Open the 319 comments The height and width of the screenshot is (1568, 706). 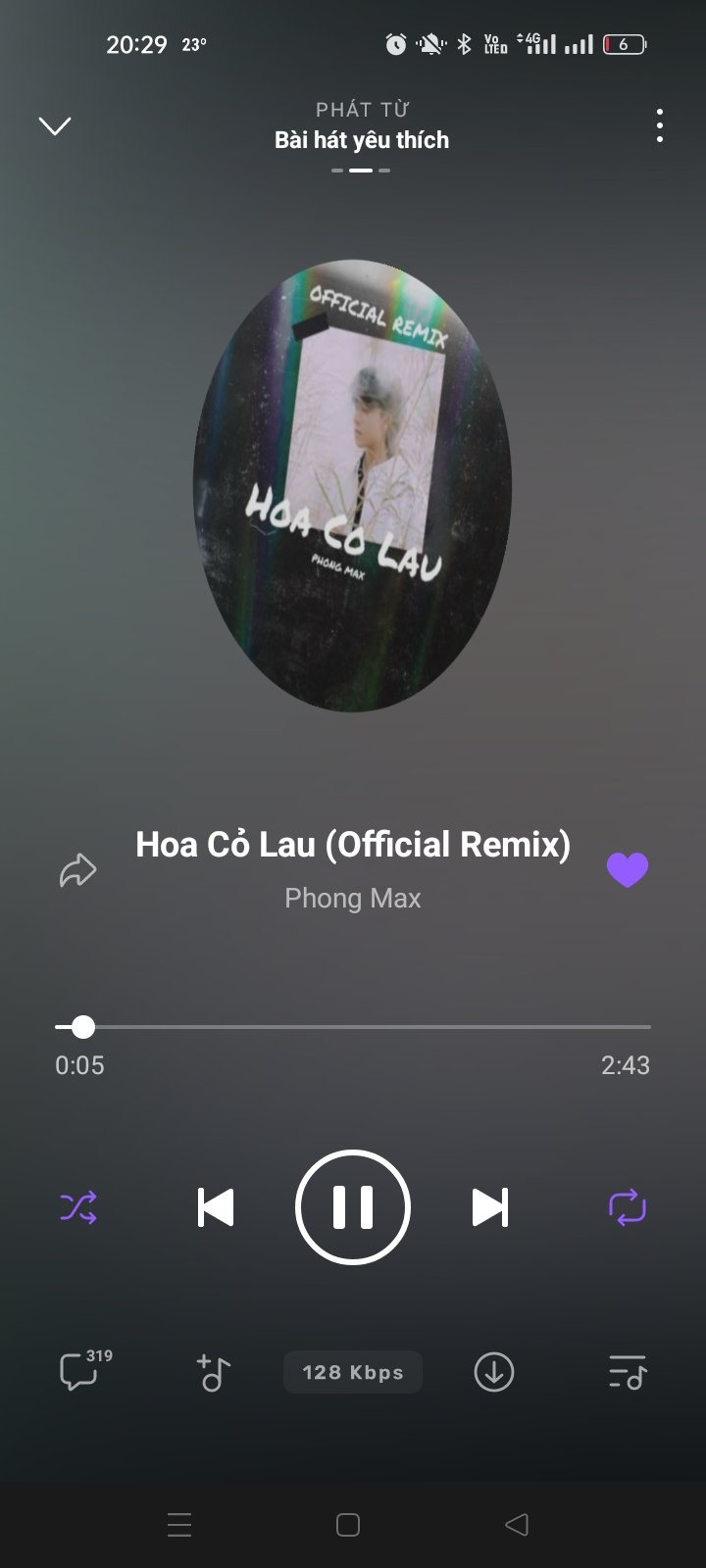(x=80, y=1372)
